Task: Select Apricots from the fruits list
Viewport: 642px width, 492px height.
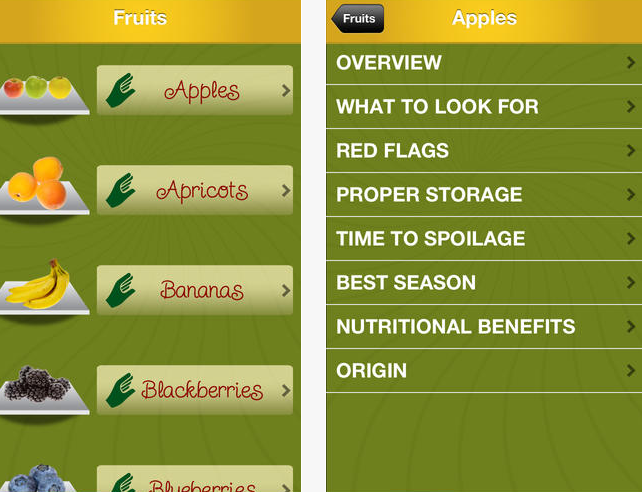Action: (195, 190)
